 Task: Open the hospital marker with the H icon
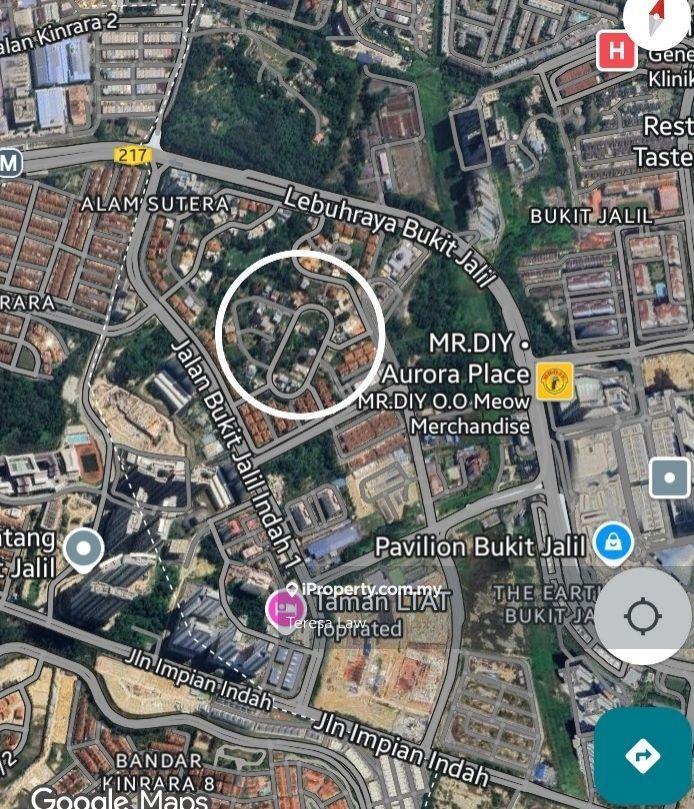[x=616, y=51]
